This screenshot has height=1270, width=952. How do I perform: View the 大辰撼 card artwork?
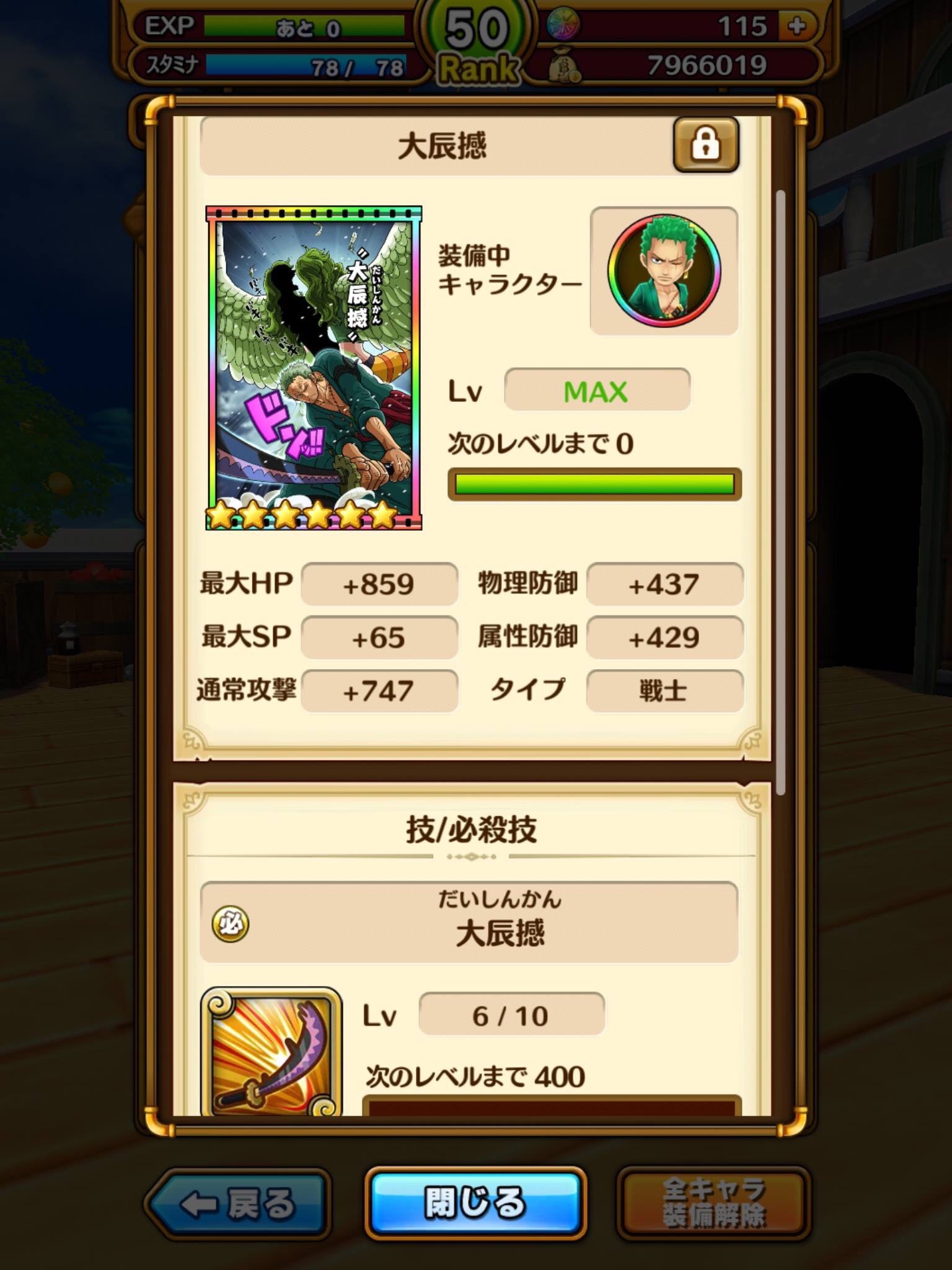coord(314,368)
